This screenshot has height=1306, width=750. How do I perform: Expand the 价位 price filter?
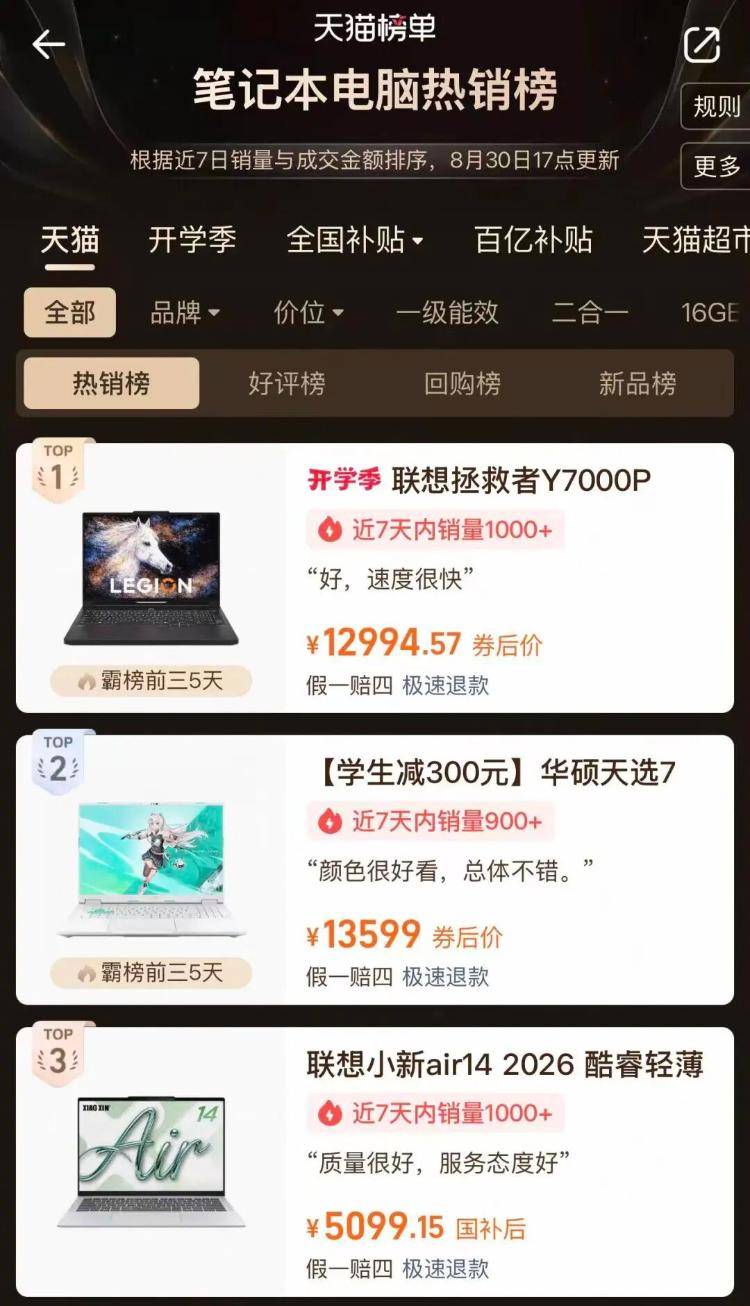[x=309, y=312]
